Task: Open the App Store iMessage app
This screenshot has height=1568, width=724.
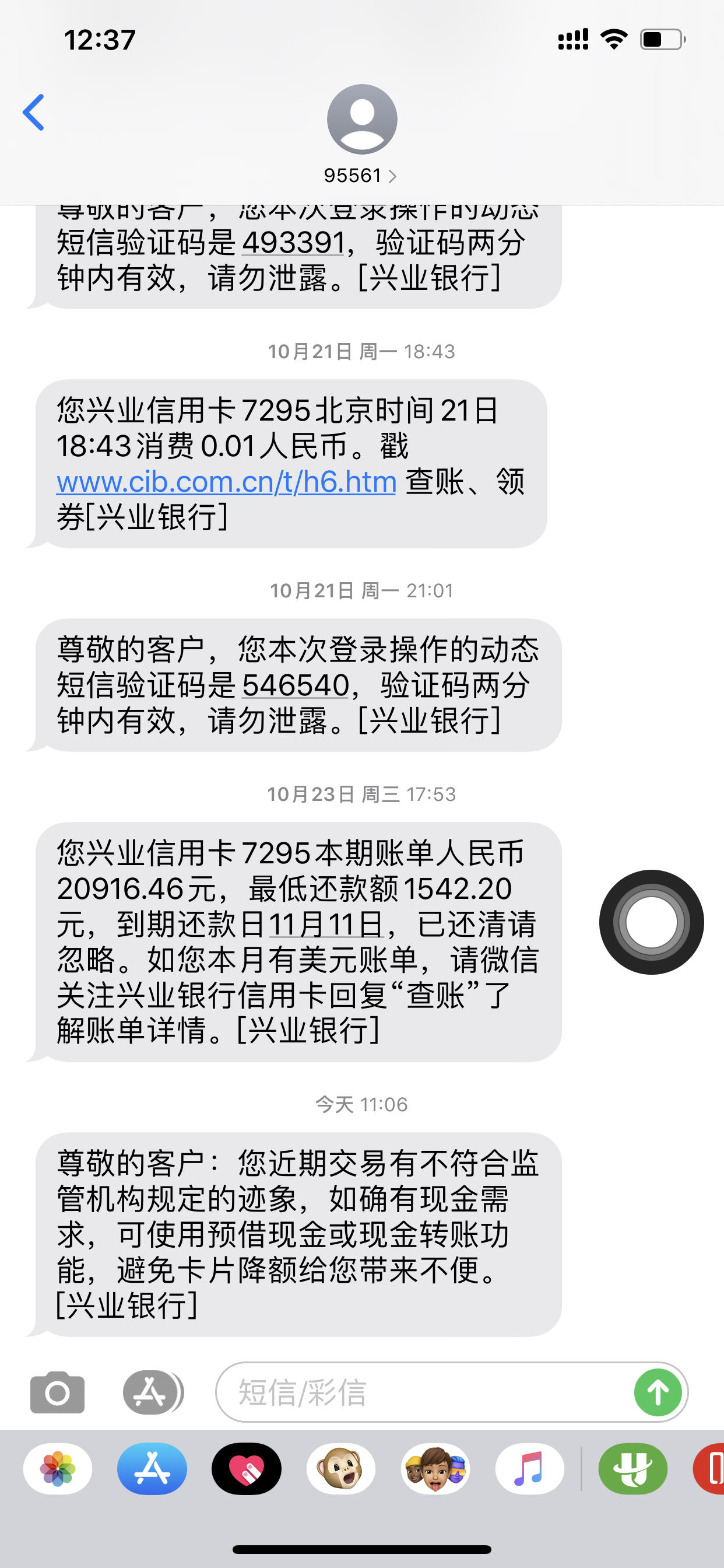Action: pos(152,1469)
